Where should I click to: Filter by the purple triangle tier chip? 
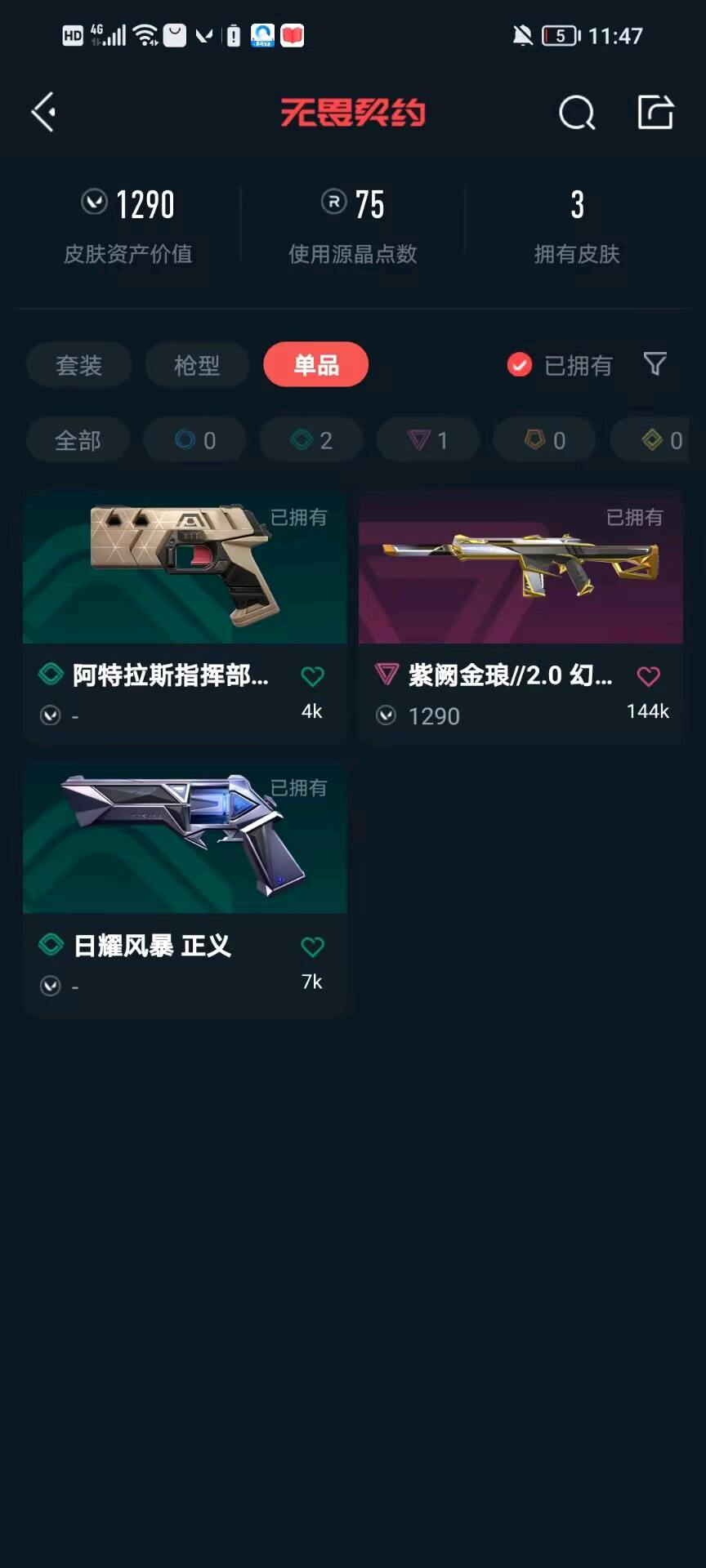pos(427,441)
